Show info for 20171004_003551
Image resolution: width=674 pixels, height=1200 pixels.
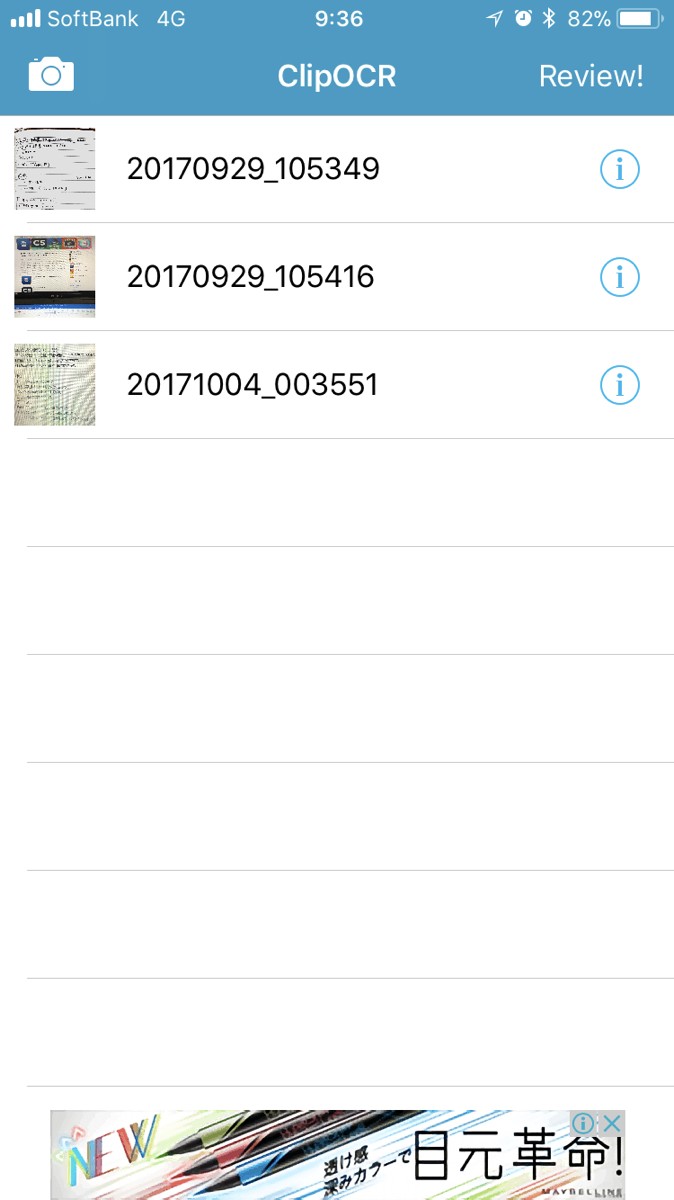619,385
